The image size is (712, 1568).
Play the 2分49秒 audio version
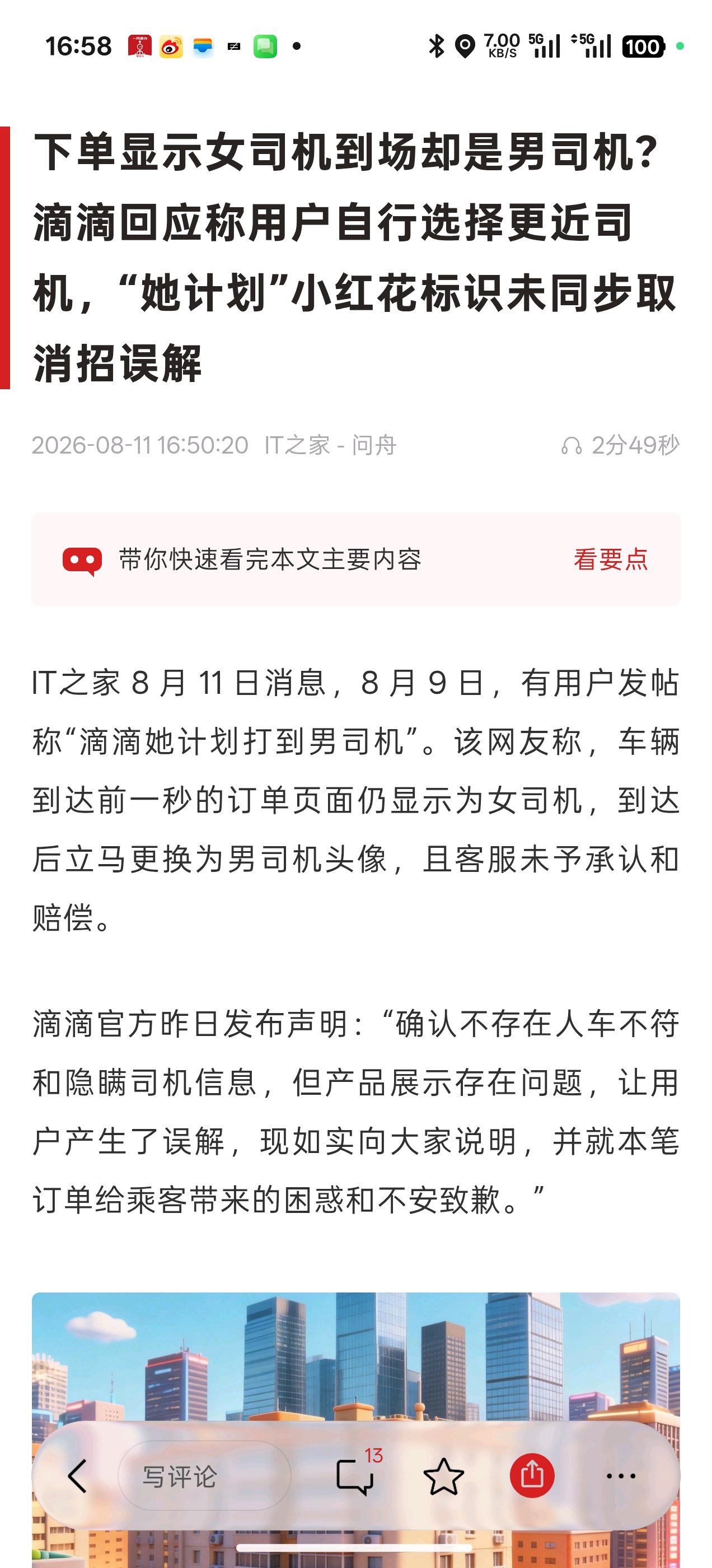tap(620, 446)
